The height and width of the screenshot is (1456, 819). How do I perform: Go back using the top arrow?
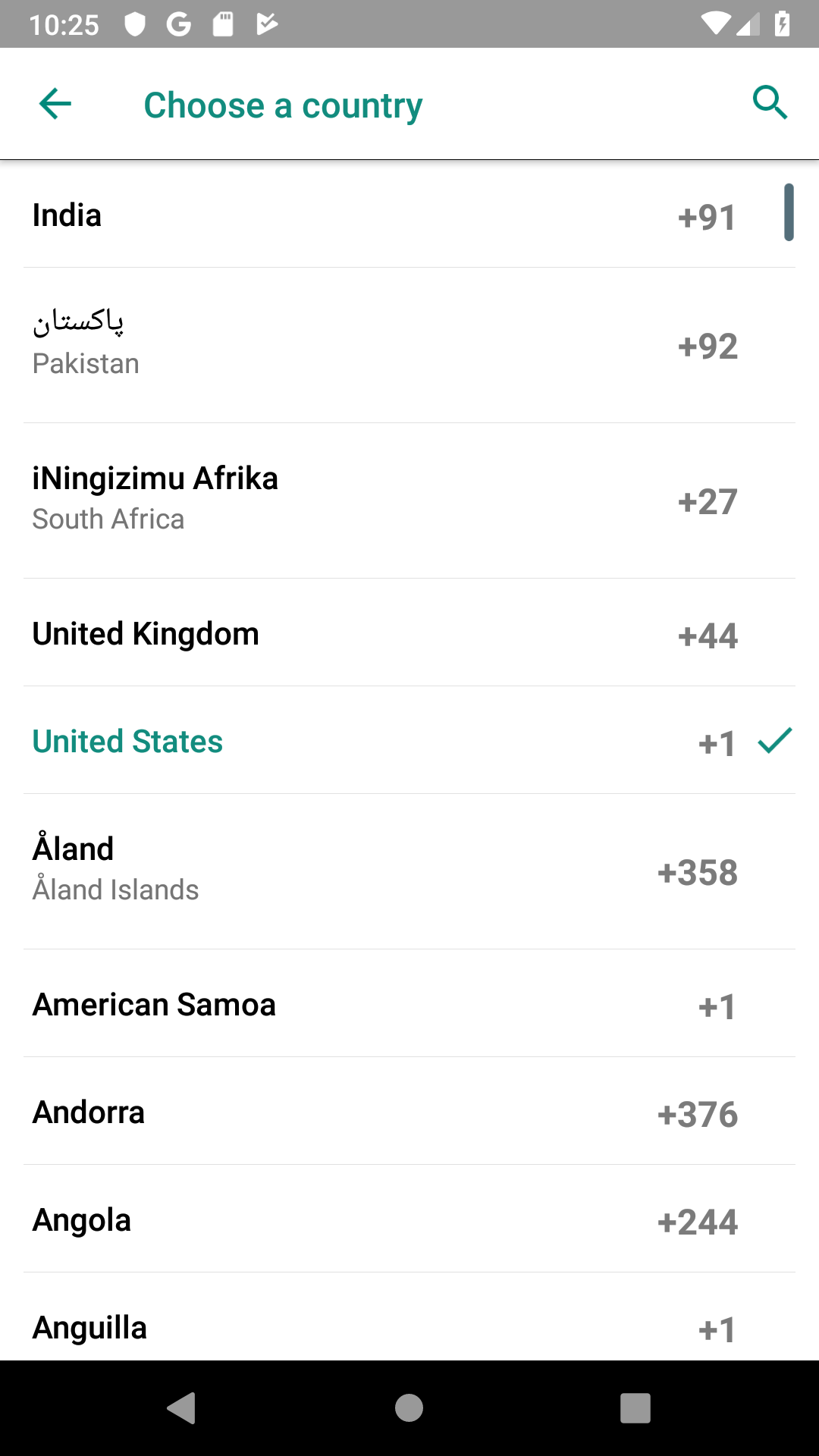55,104
